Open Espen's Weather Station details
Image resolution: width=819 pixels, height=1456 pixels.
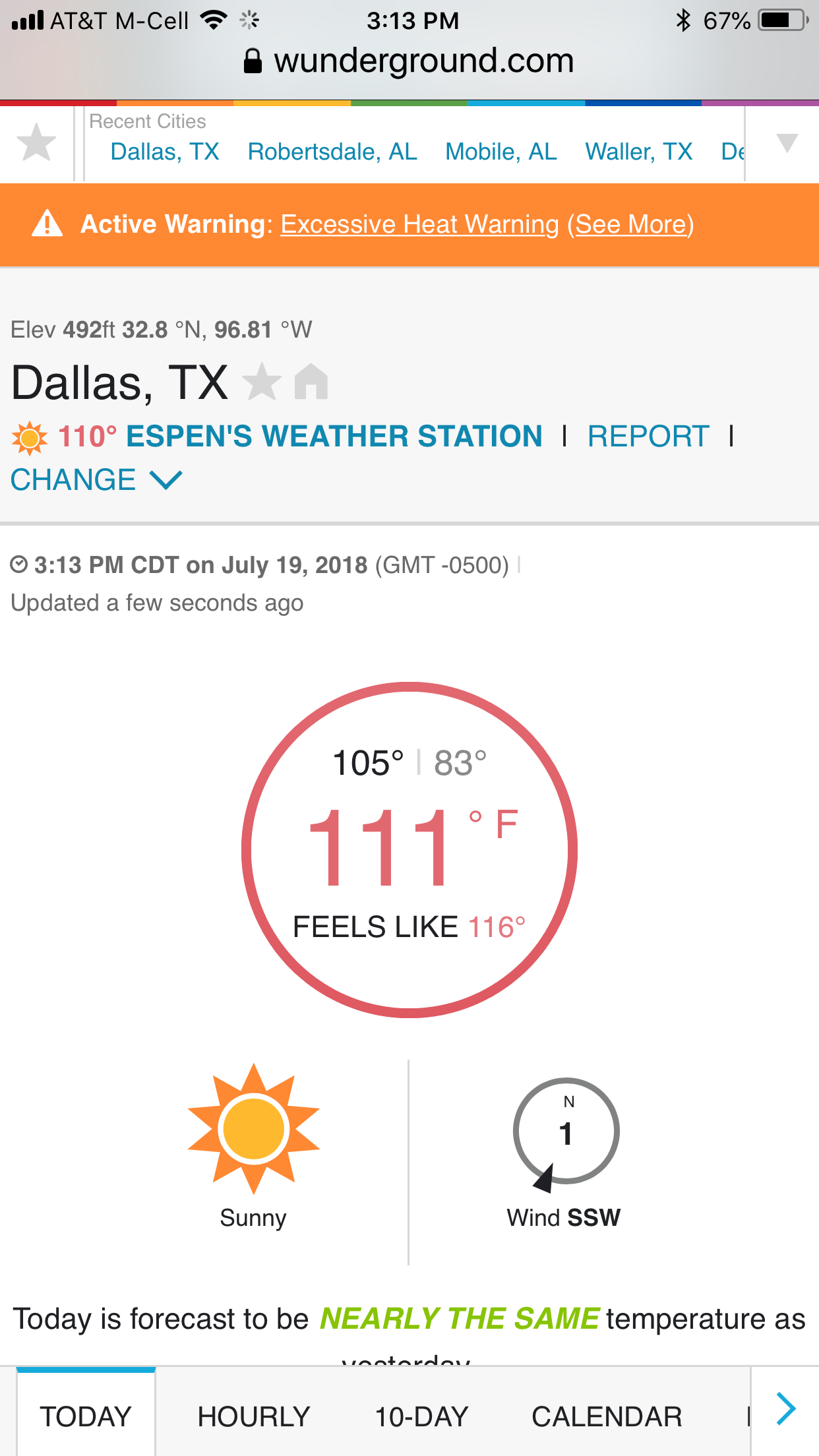click(x=334, y=437)
